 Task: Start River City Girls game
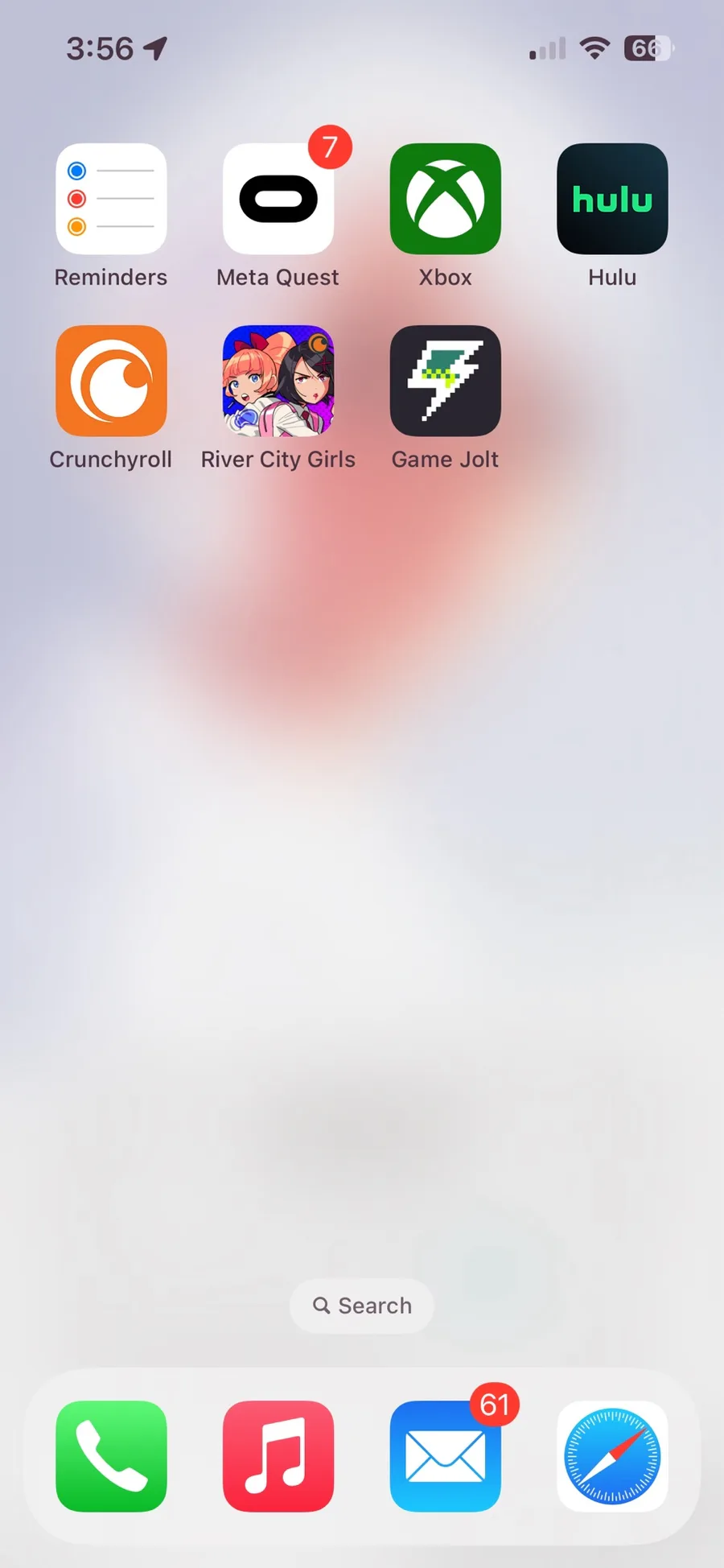(278, 381)
